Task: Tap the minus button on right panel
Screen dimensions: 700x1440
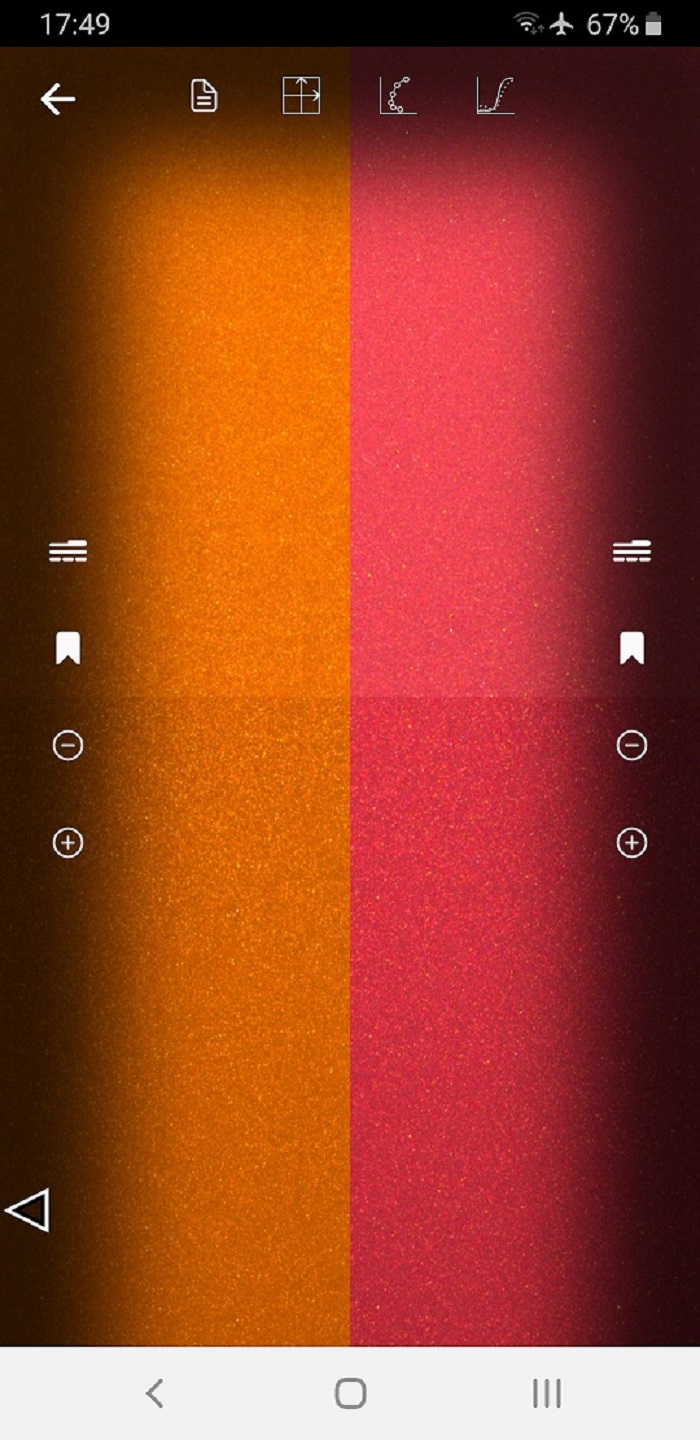Action: click(x=631, y=745)
